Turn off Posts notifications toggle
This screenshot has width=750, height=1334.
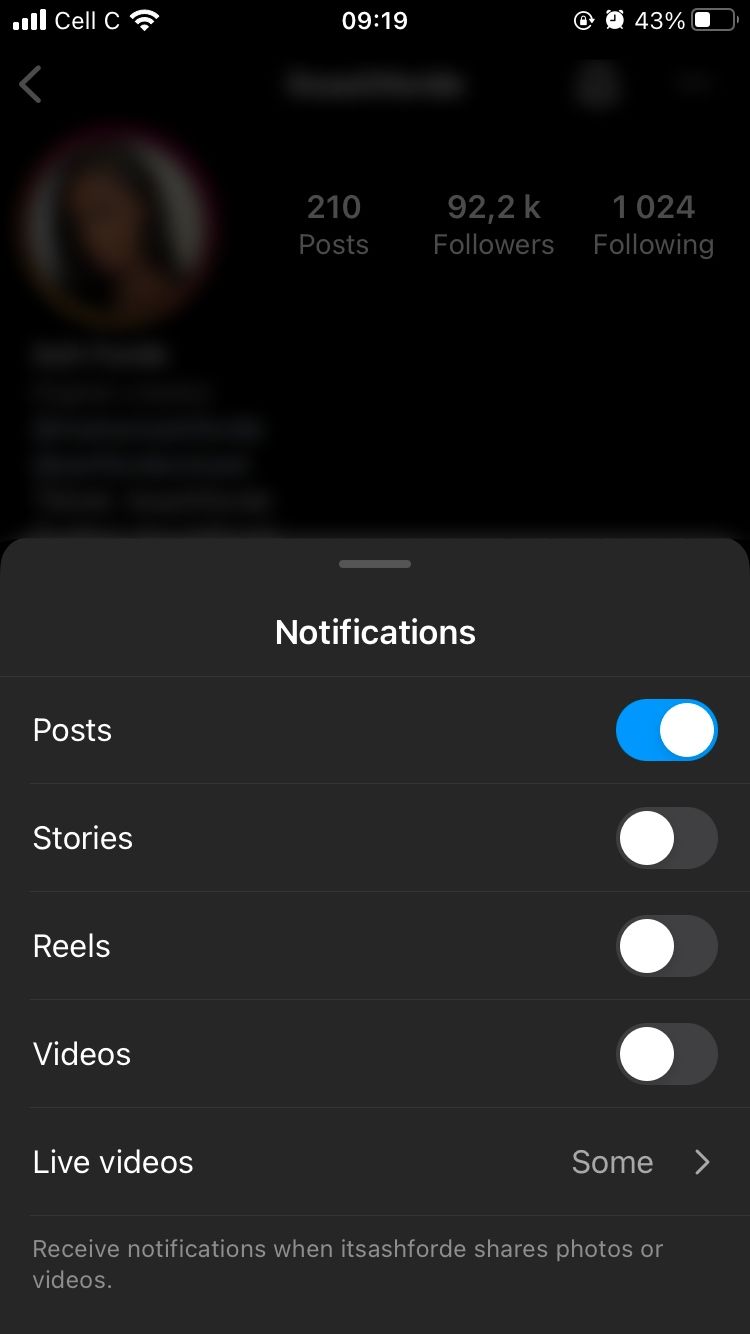pyautogui.click(x=666, y=730)
